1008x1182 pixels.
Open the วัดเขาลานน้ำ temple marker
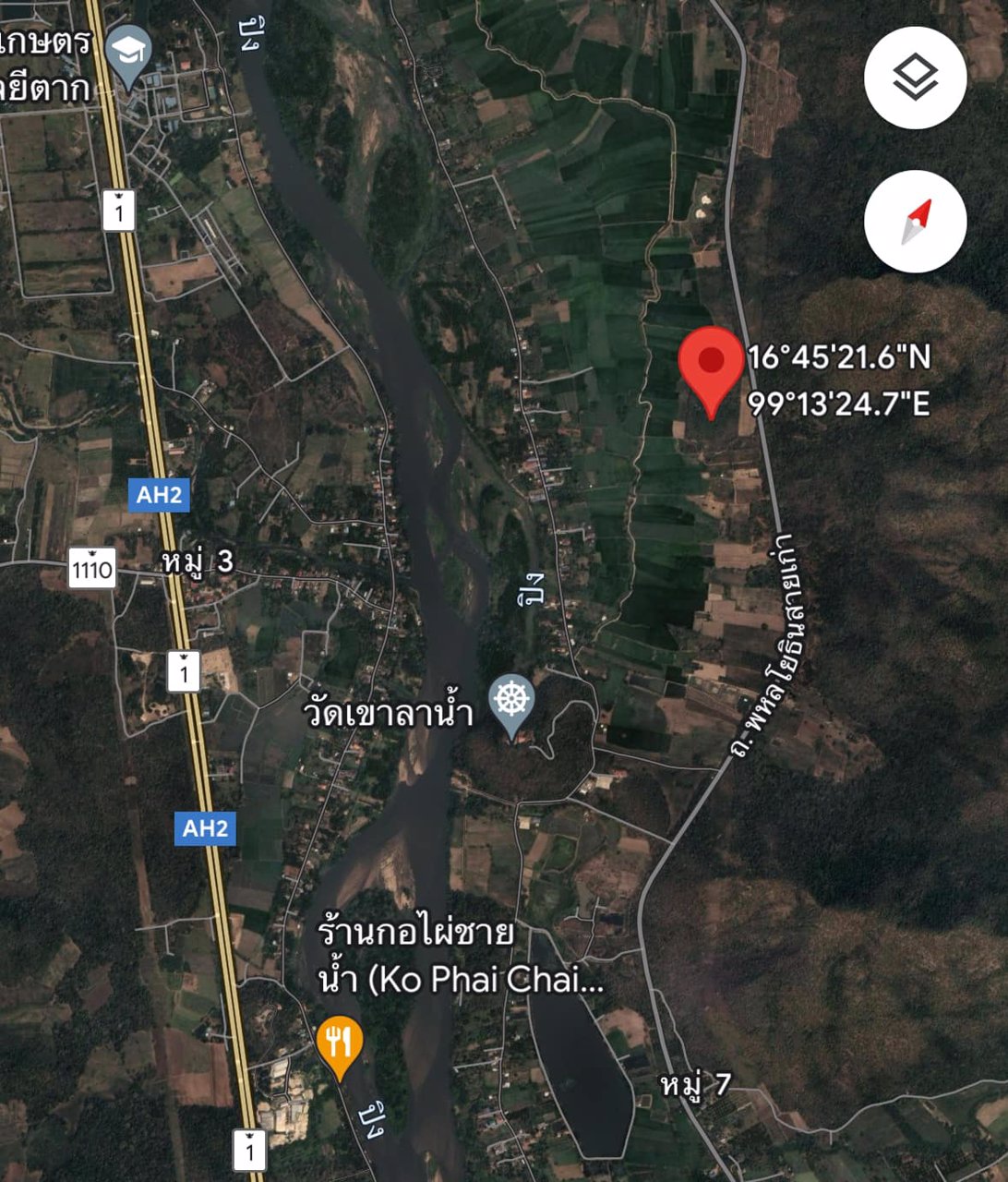click(x=511, y=705)
